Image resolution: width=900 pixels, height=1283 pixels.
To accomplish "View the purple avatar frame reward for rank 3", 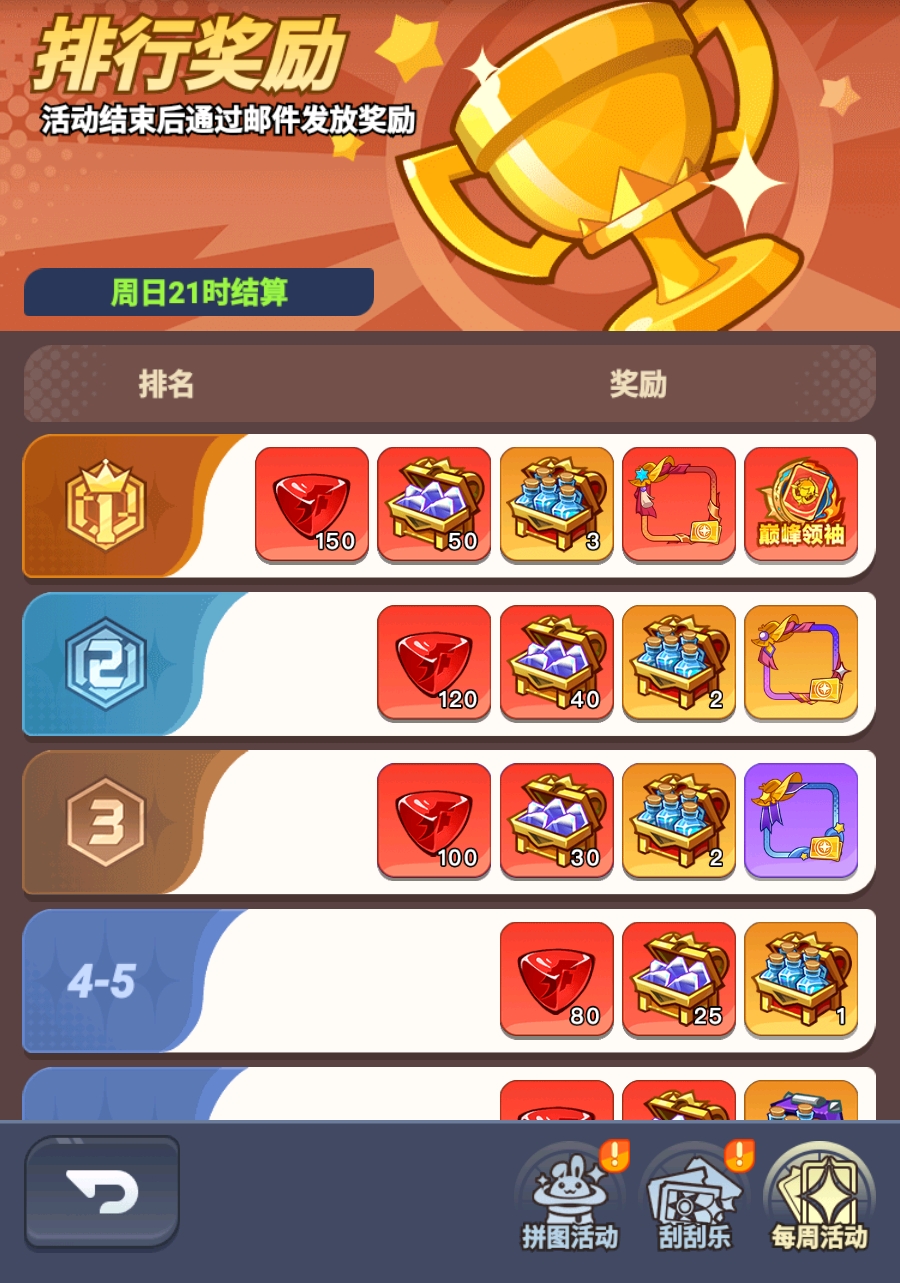I will tap(801, 820).
